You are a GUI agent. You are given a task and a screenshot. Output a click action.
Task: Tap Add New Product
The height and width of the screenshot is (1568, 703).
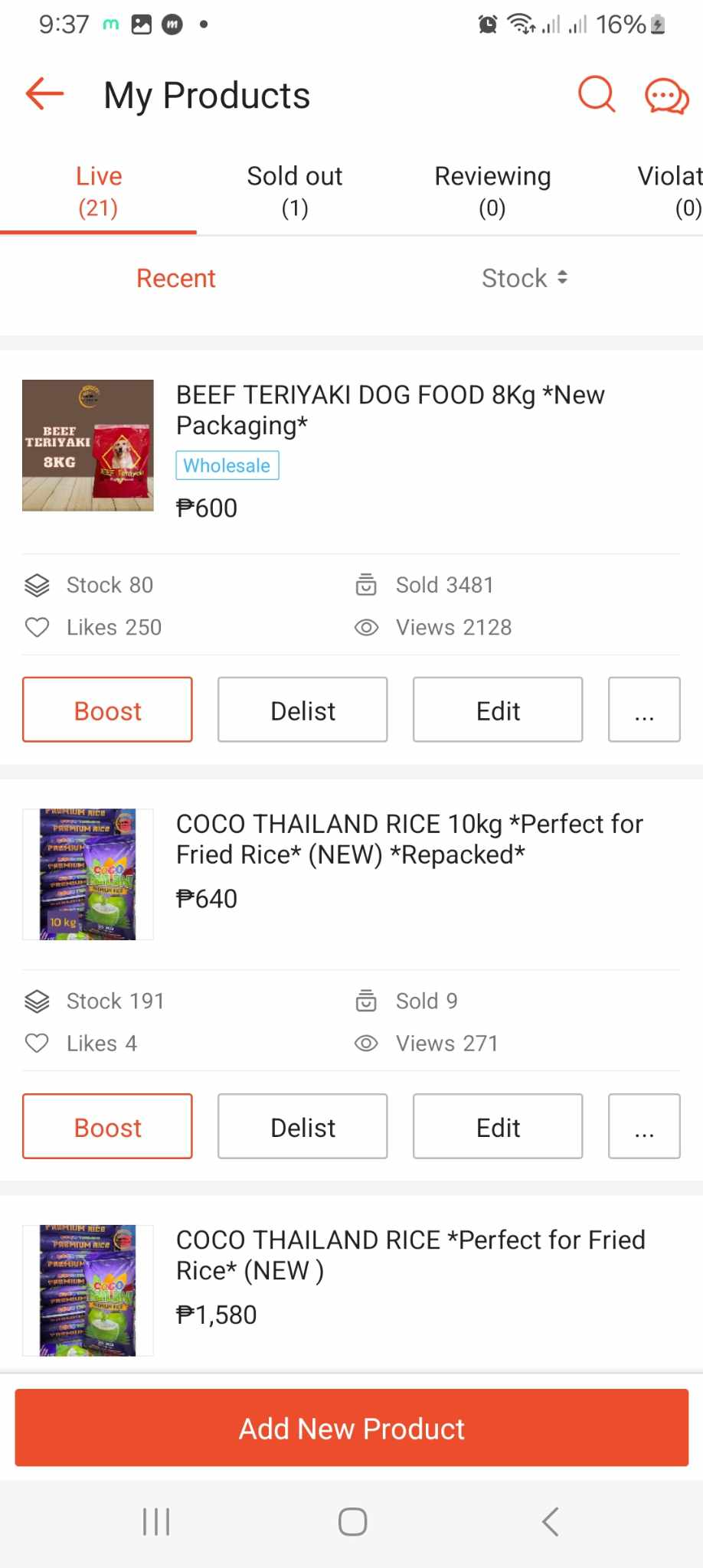[x=351, y=1428]
